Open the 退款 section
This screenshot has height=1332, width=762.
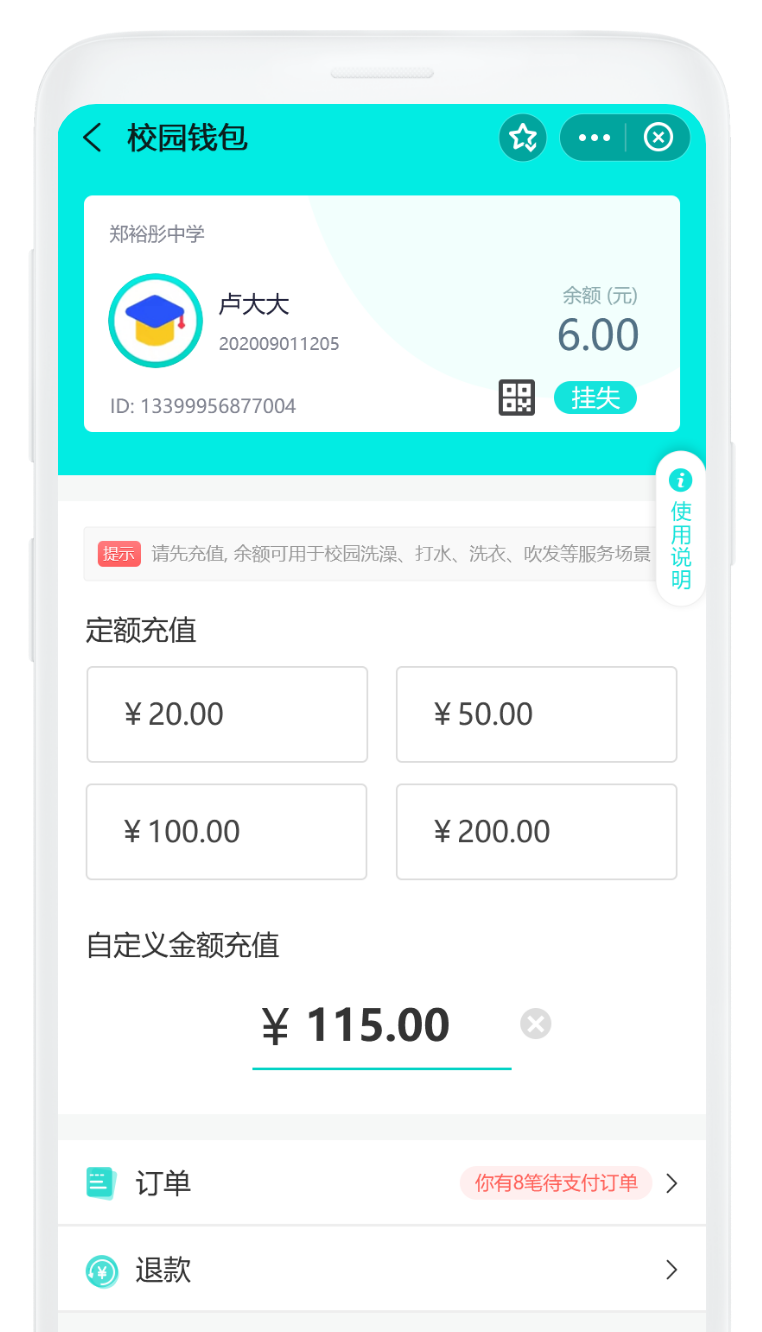pos(163,1270)
